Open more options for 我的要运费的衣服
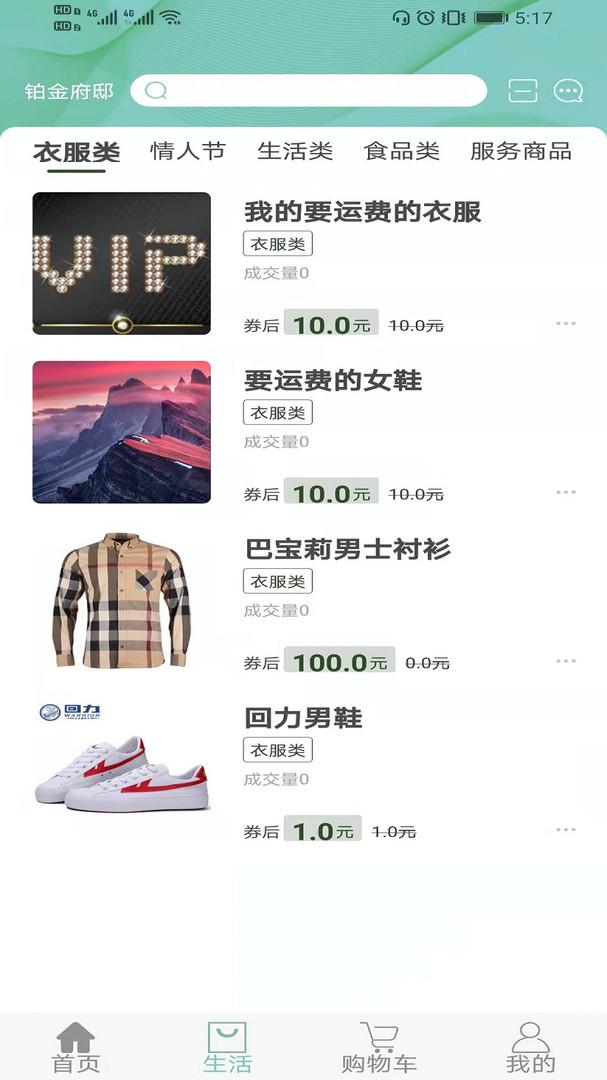This screenshot has height=1080, width=607. pyautogui.click(x=566, y=323)
